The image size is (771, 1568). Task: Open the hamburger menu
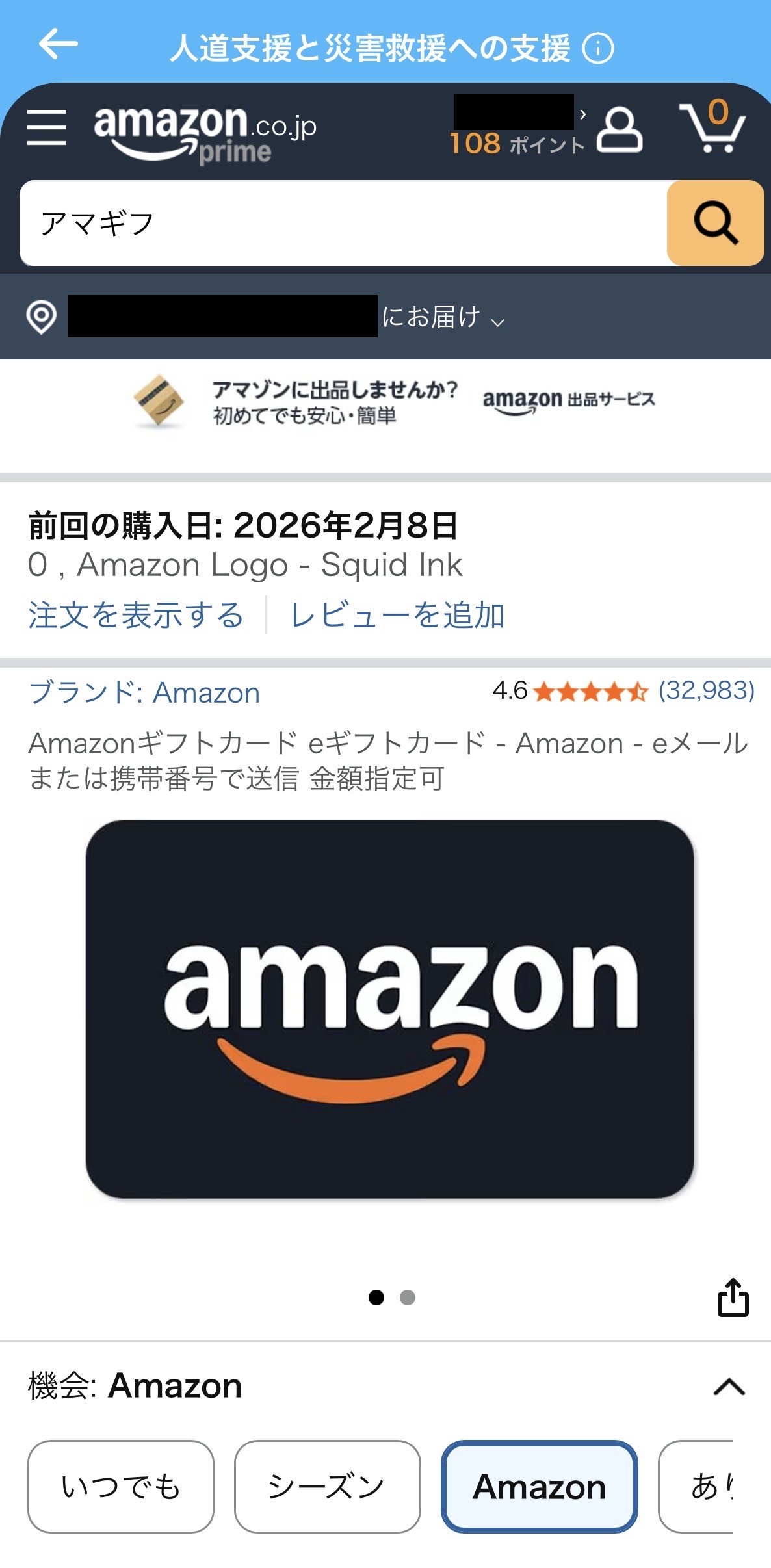tap(47, 127)
